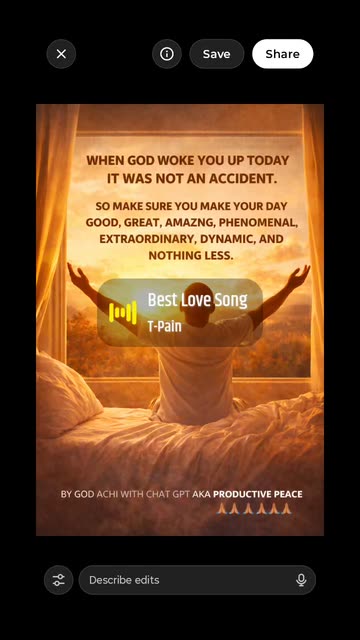Open the generated sunrise image
Image resolution: width=360 pixels, height=640 pixels.
pos(180,320)
